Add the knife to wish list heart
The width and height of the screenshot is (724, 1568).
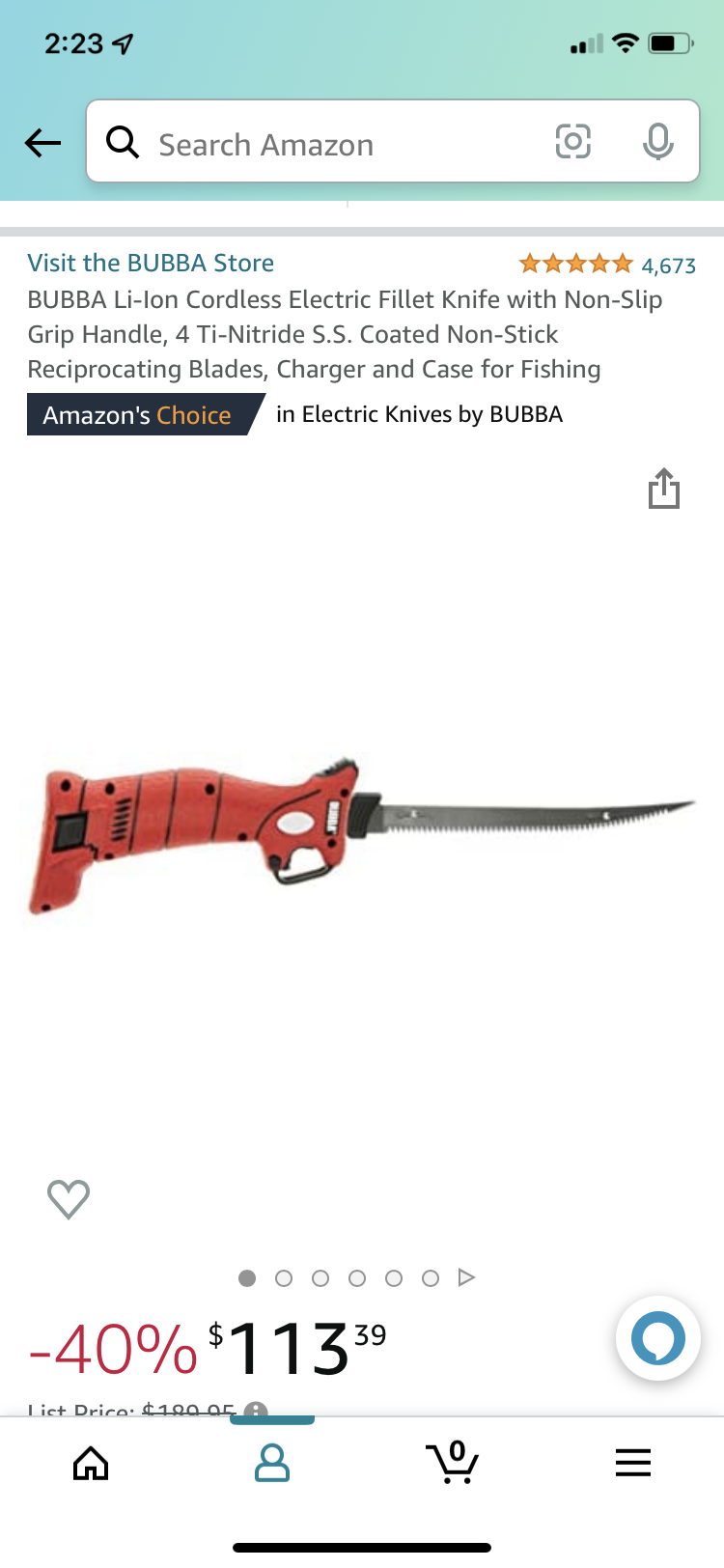(69, 1199)
